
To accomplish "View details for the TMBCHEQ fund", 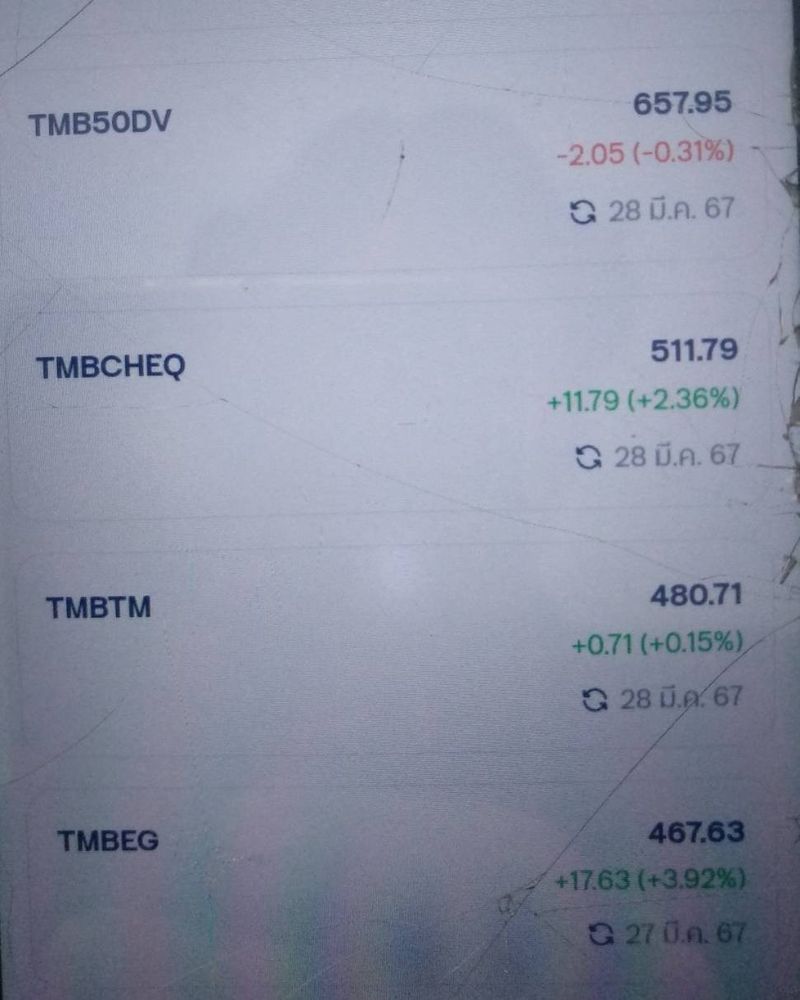I will (110, 367).
